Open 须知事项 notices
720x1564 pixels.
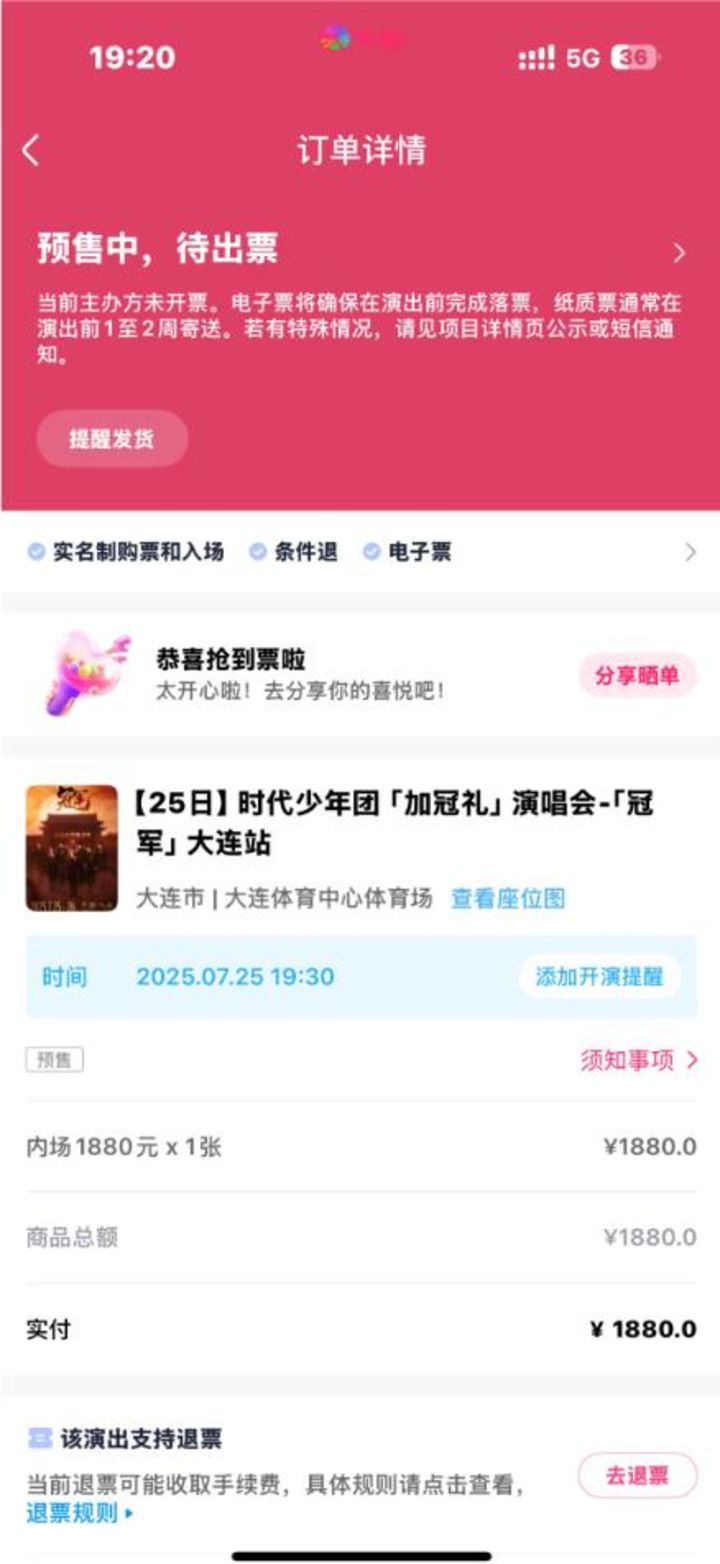coord(639,1060)
